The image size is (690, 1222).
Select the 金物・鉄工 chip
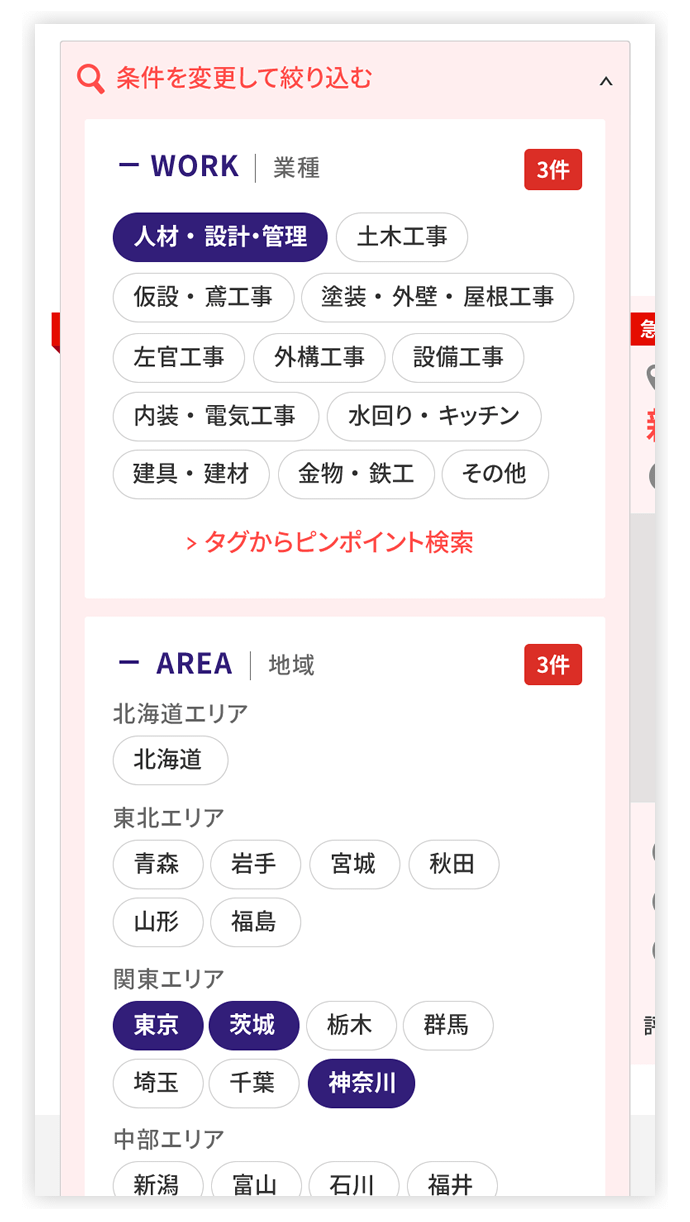point(356,474)
